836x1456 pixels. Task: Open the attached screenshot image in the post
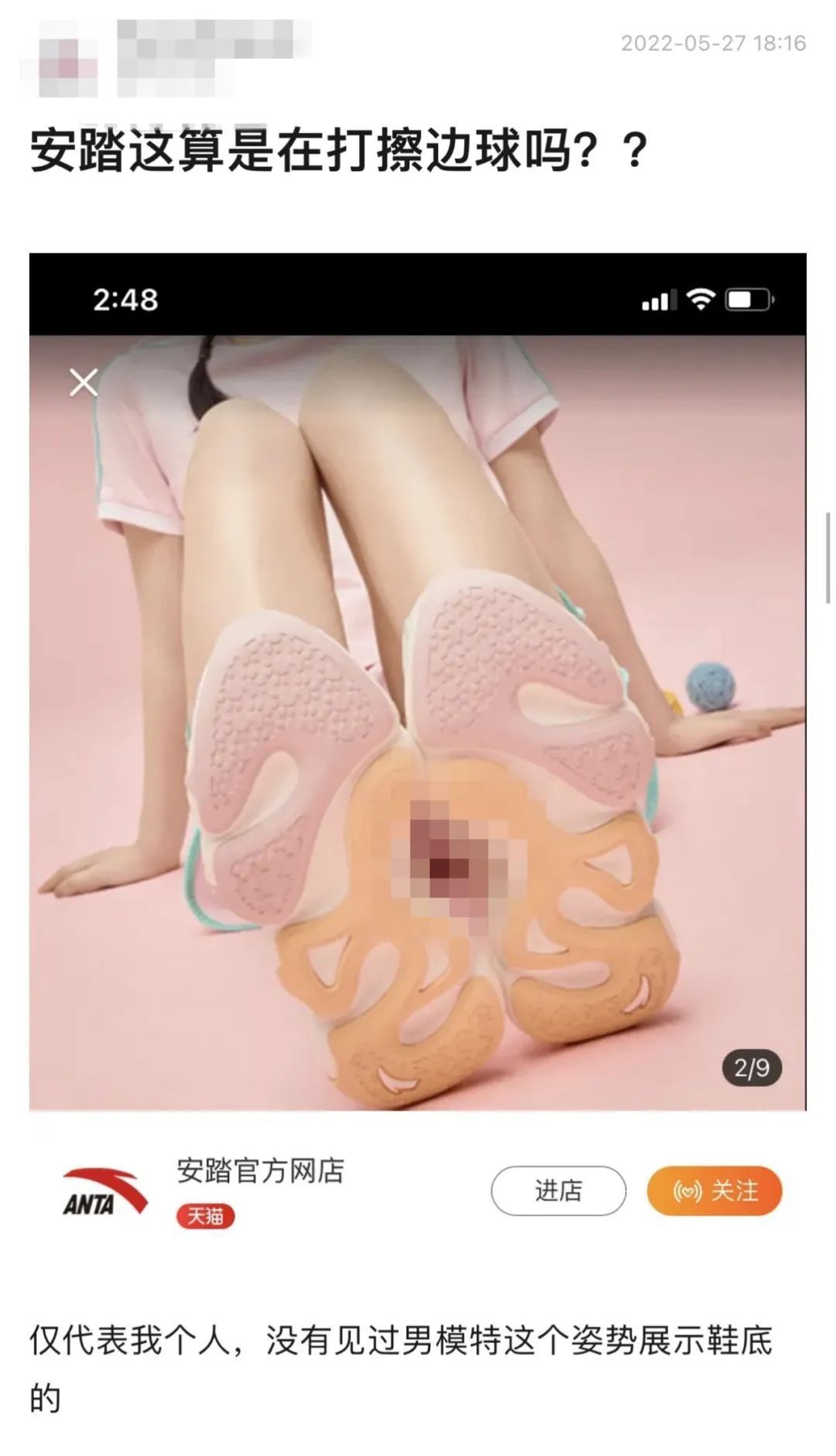pos(418,681)
